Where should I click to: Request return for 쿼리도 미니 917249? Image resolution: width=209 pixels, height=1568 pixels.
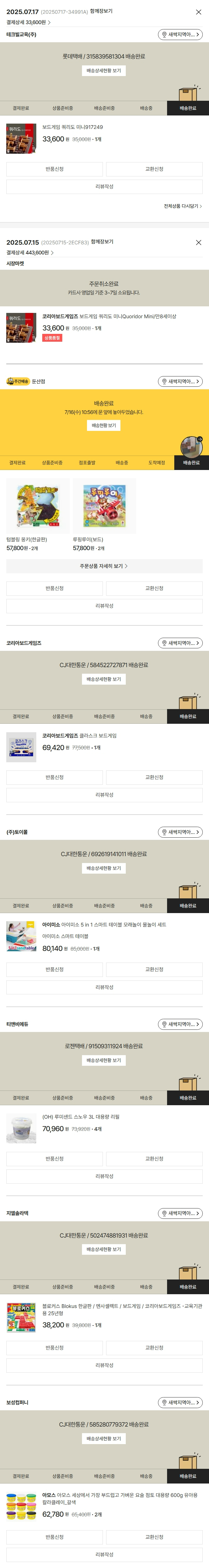click(54, 169)
